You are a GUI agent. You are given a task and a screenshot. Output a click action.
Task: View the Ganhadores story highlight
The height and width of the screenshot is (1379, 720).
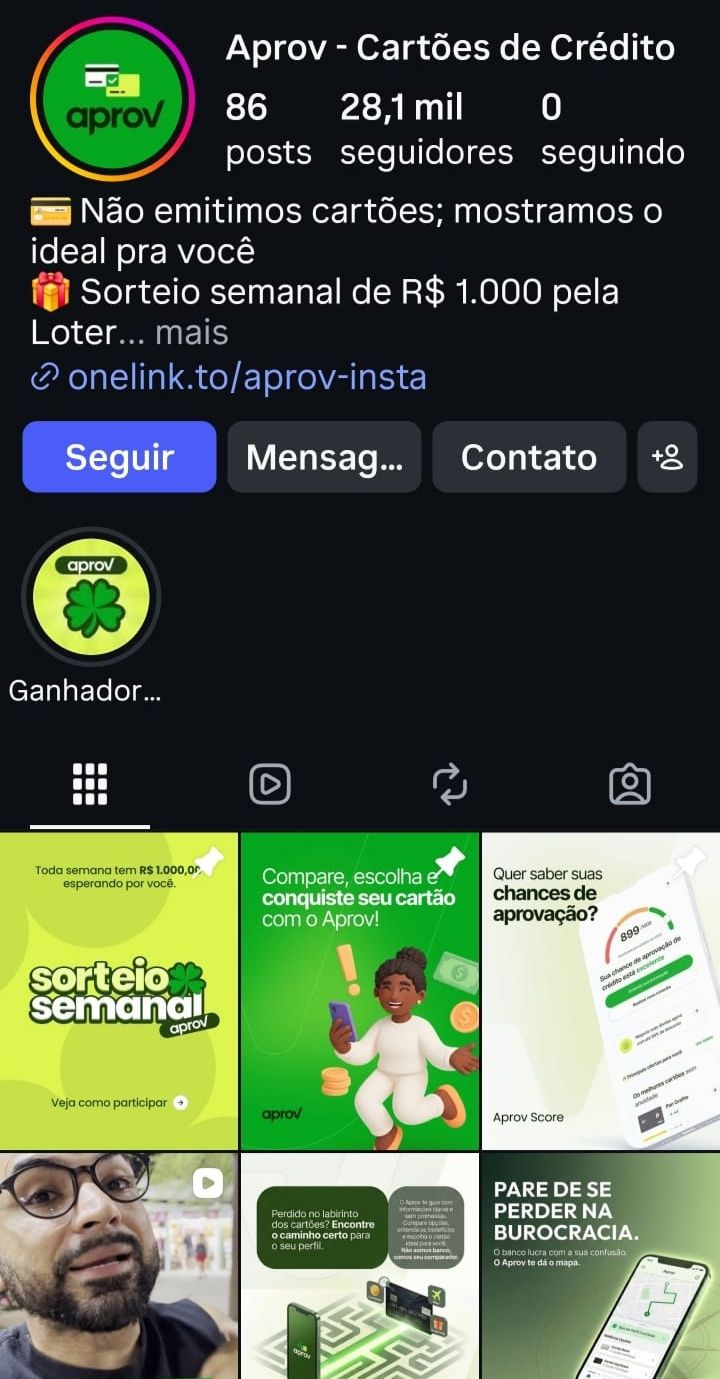pyautogui.click(x=91, y=597)
